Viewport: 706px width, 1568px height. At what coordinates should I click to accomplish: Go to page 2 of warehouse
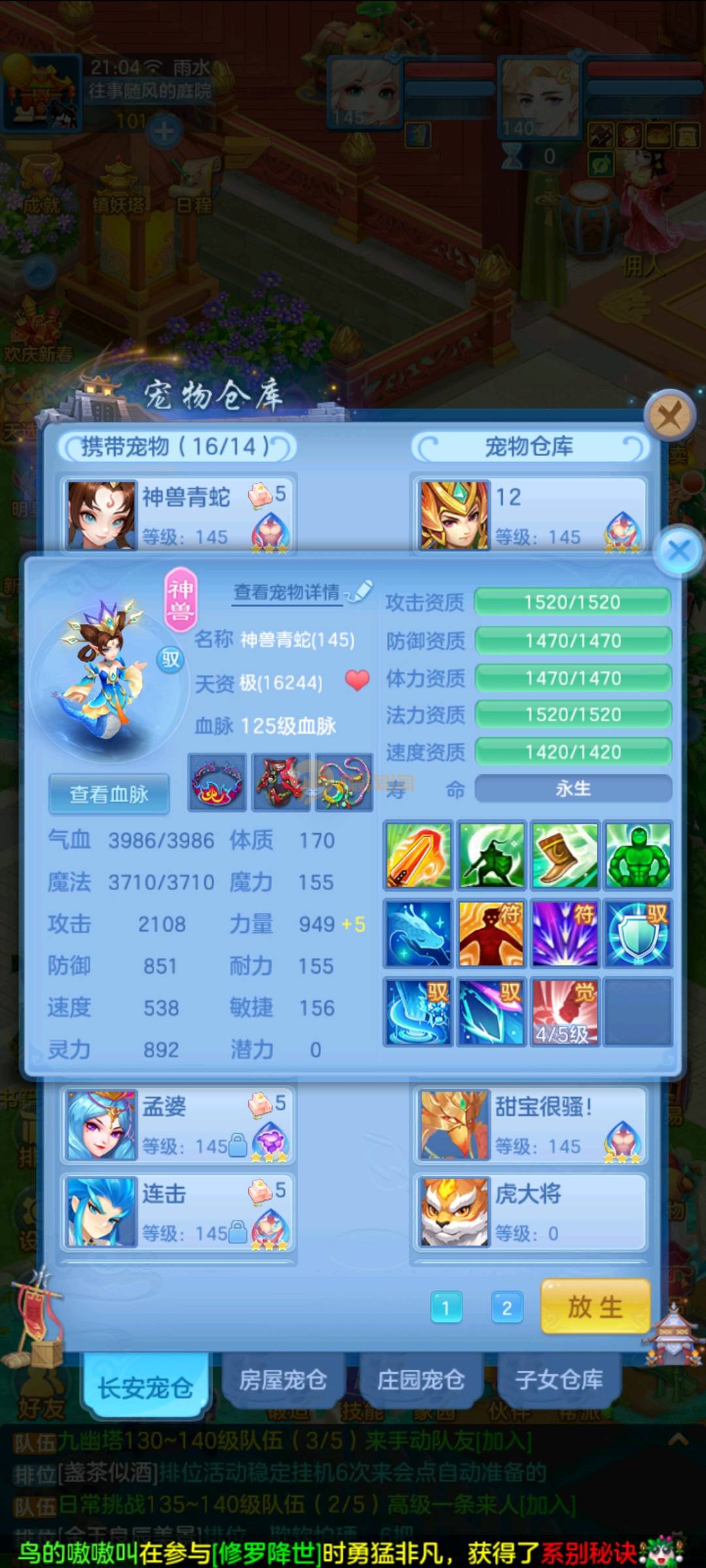click(x=507, y=1307)
